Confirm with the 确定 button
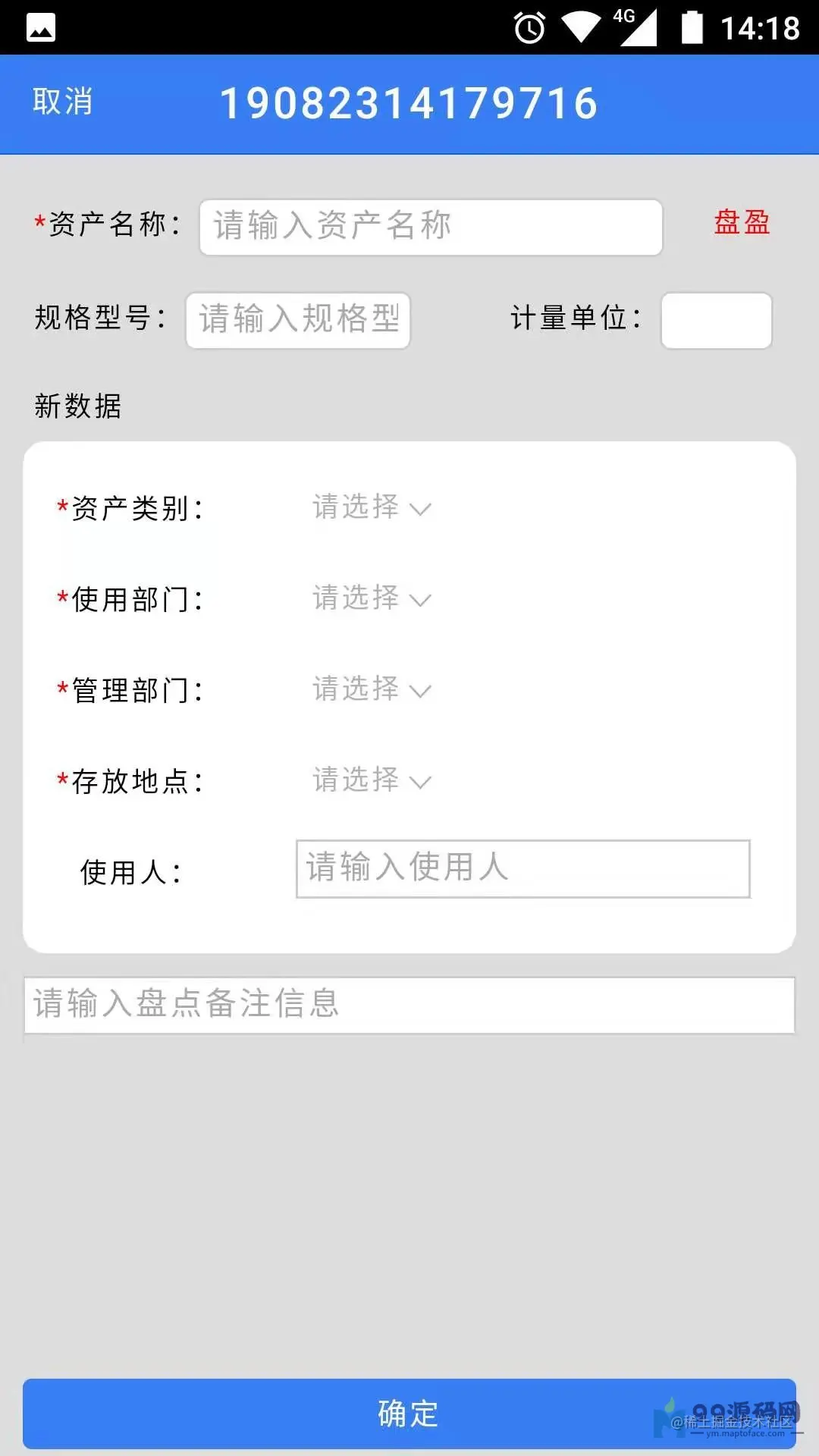This screenshot has height=1456, width=819. point(409,1413)
